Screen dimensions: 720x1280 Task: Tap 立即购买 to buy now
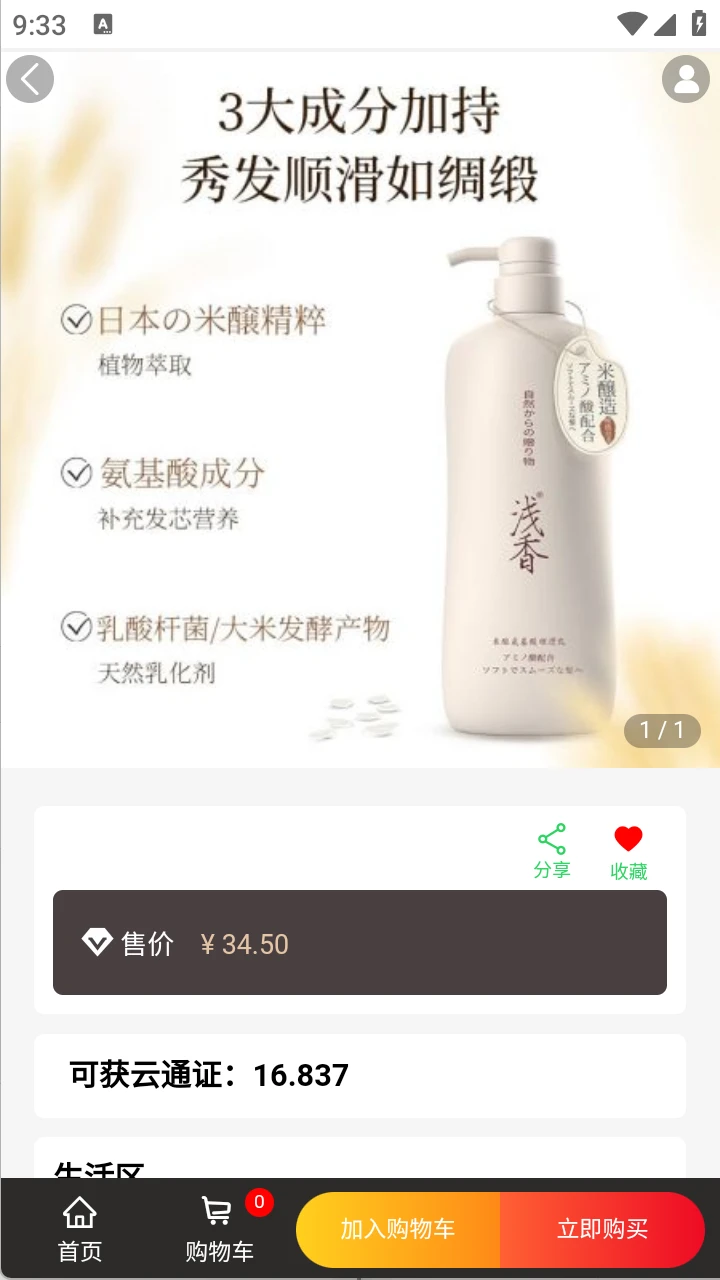[x=602, y=1230]
